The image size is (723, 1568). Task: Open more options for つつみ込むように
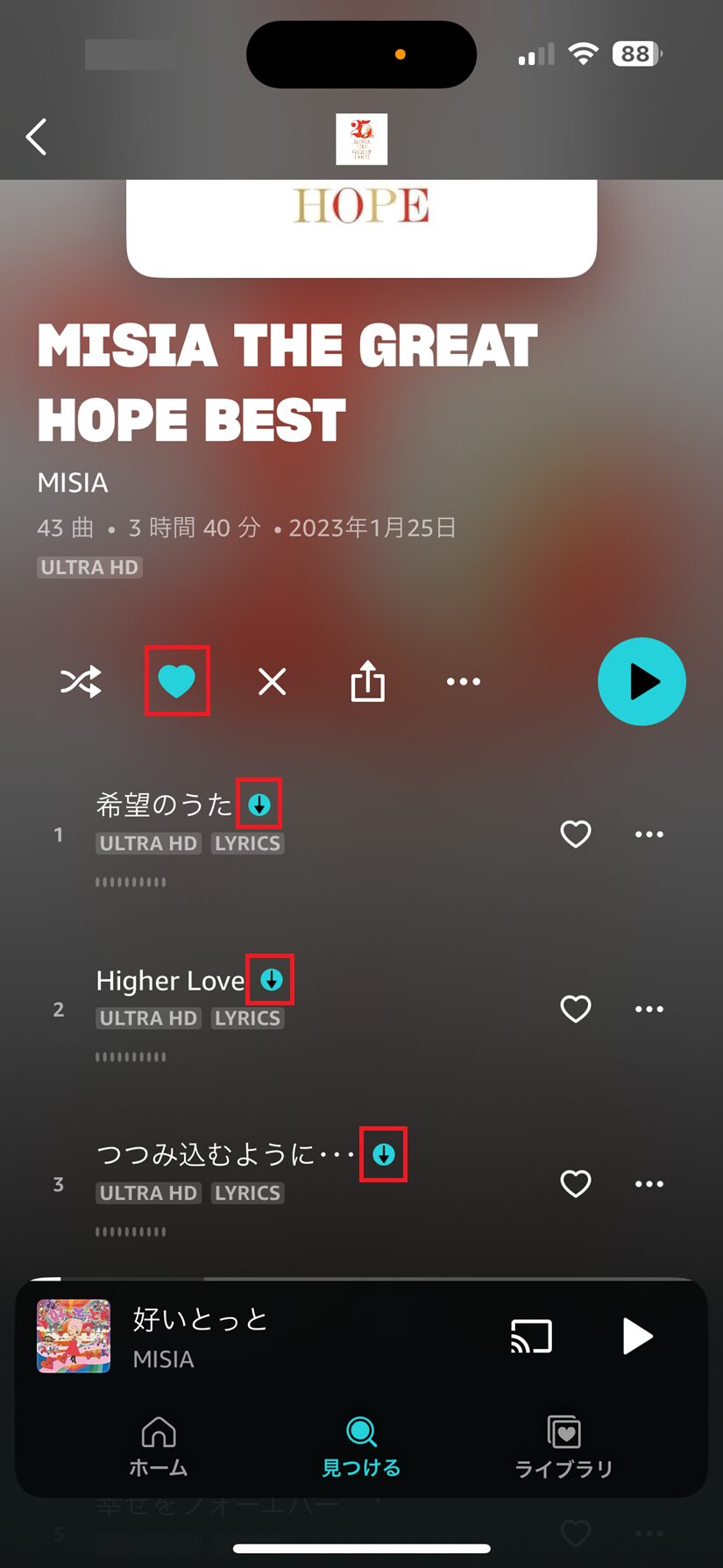tap(649, 1184)
